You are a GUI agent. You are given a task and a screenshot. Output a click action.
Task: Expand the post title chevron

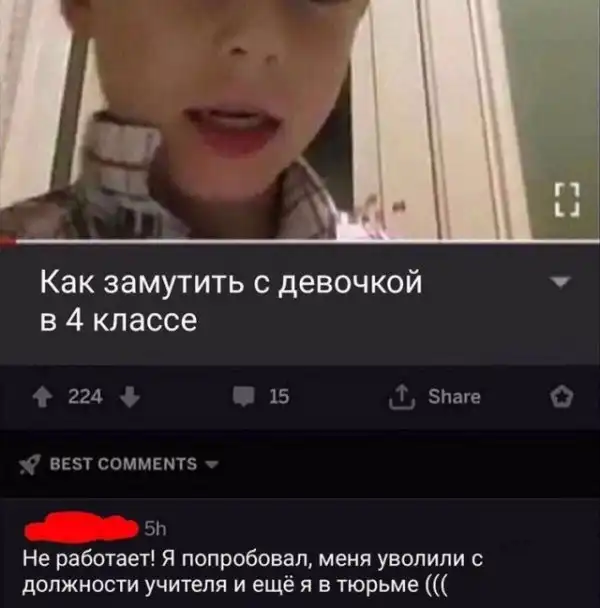click(561, 283)
